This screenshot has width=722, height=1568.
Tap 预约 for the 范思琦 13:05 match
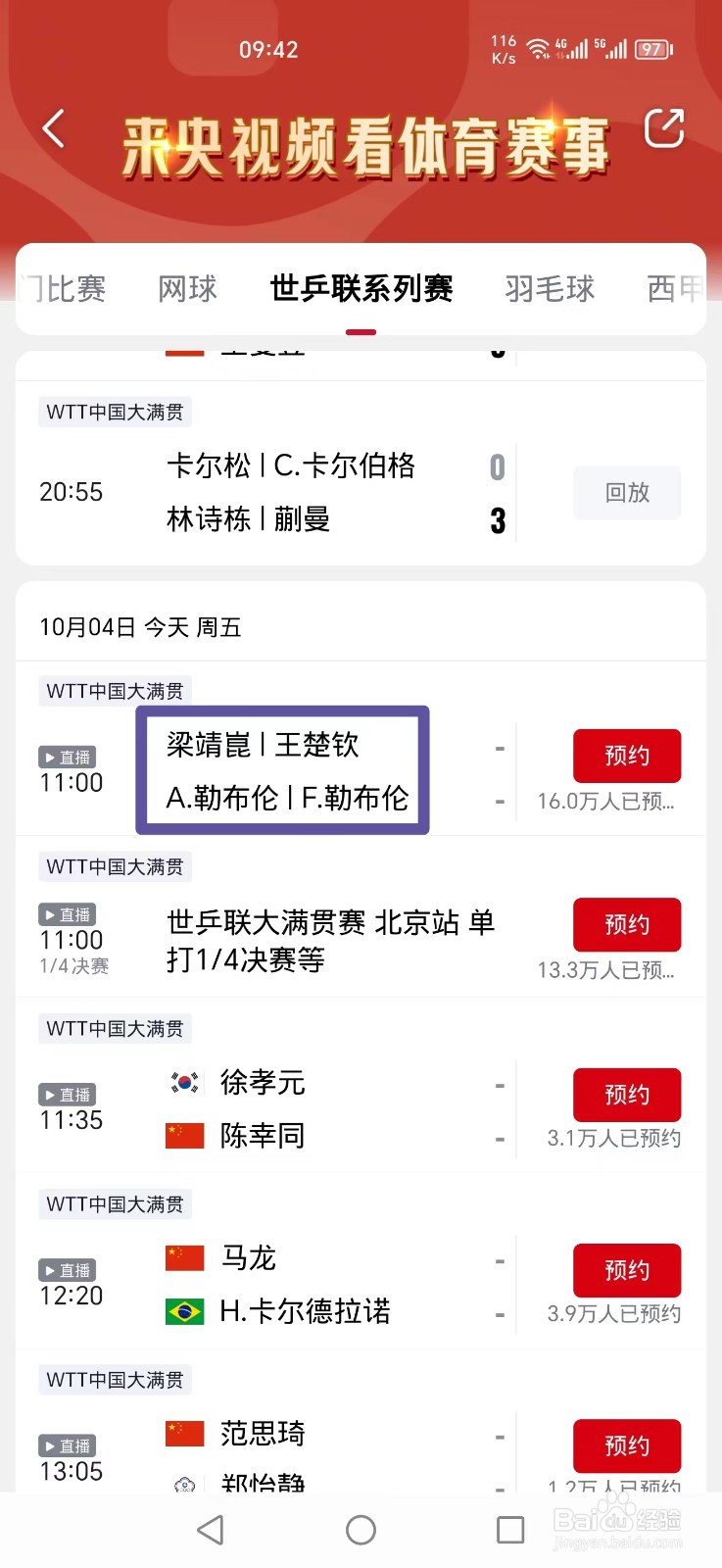(x=627, y=1445)
